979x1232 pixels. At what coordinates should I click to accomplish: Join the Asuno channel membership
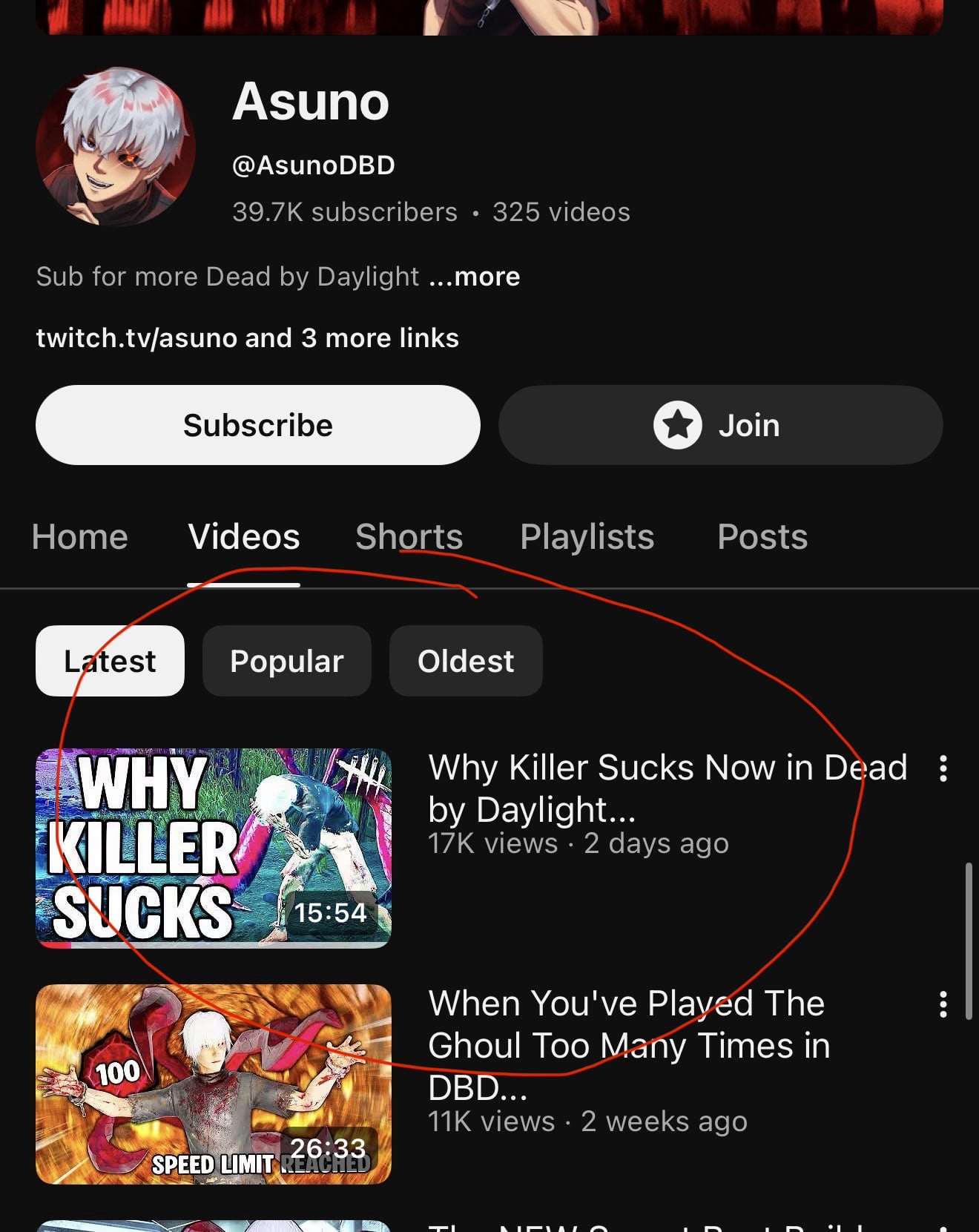[720, 425]
